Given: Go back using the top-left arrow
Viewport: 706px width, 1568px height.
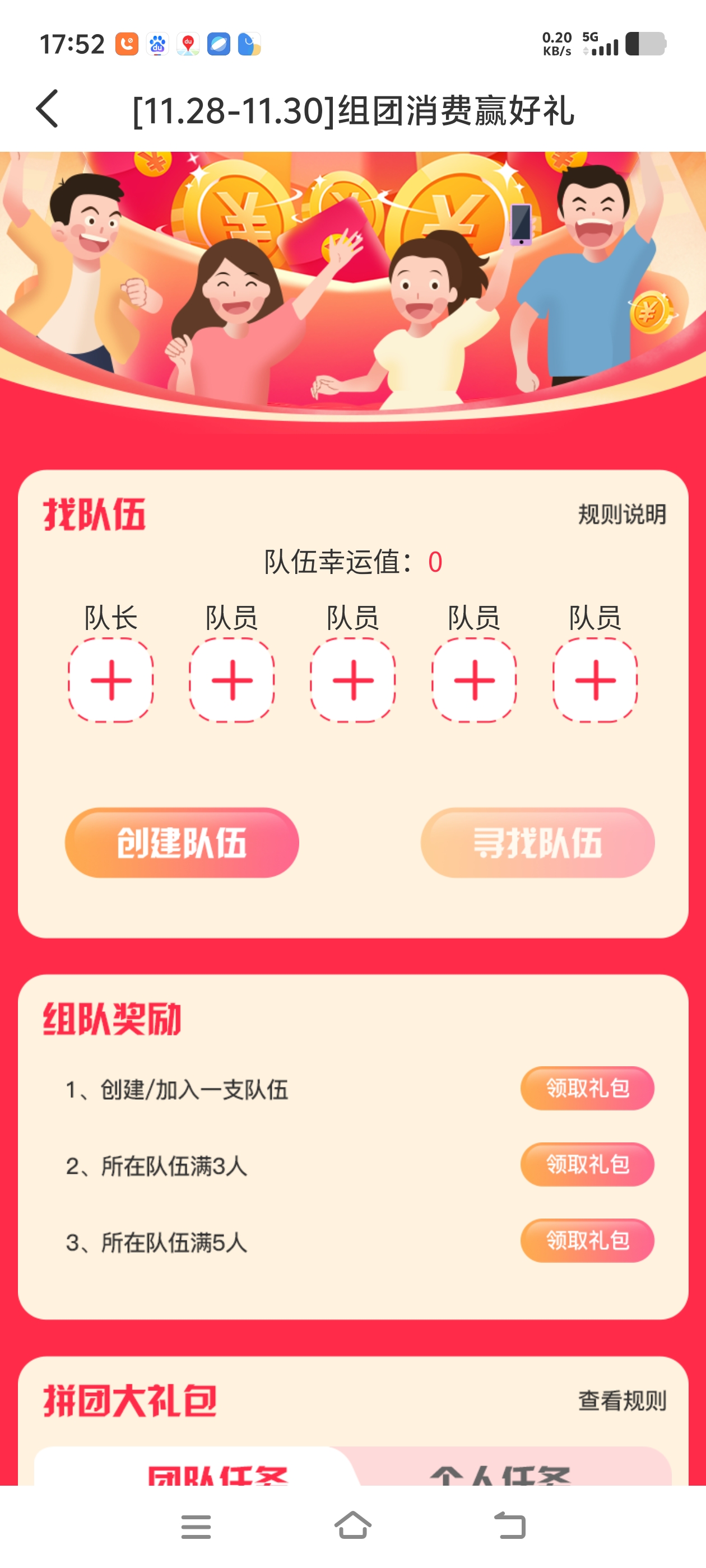Looking at the screenshot, I should pyautogui.click(x=48, y=110).
